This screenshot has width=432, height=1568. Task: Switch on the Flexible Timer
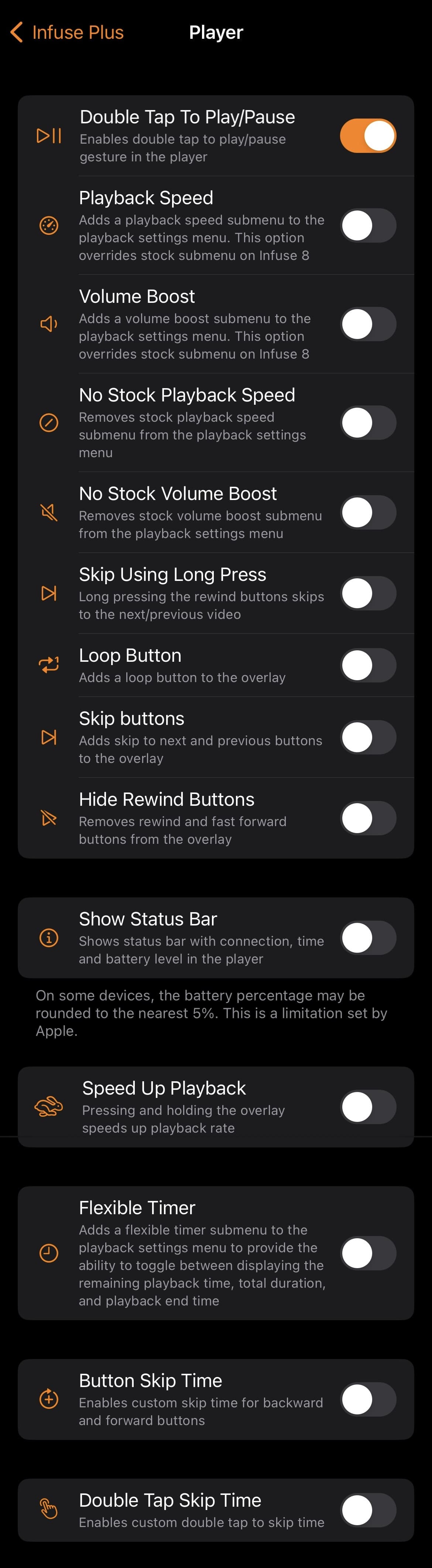pos(367,1253)
